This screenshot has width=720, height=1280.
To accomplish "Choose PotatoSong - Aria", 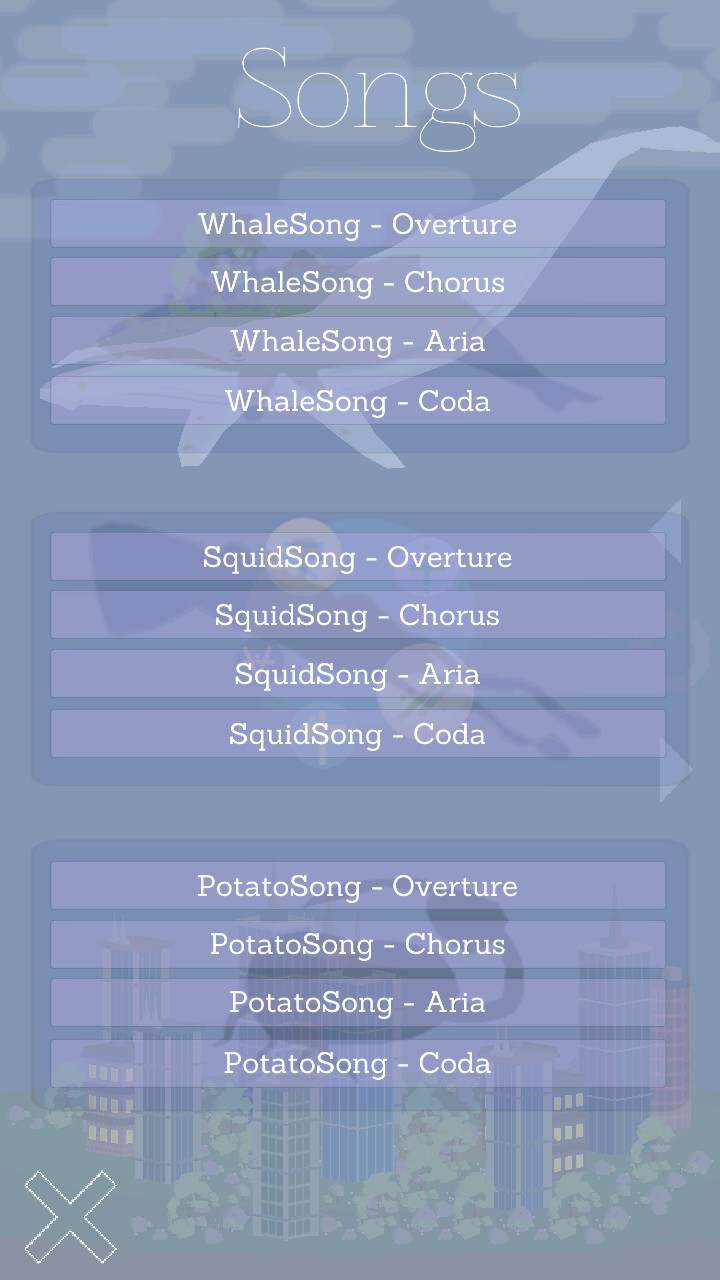I will (x=358, y=1002).
